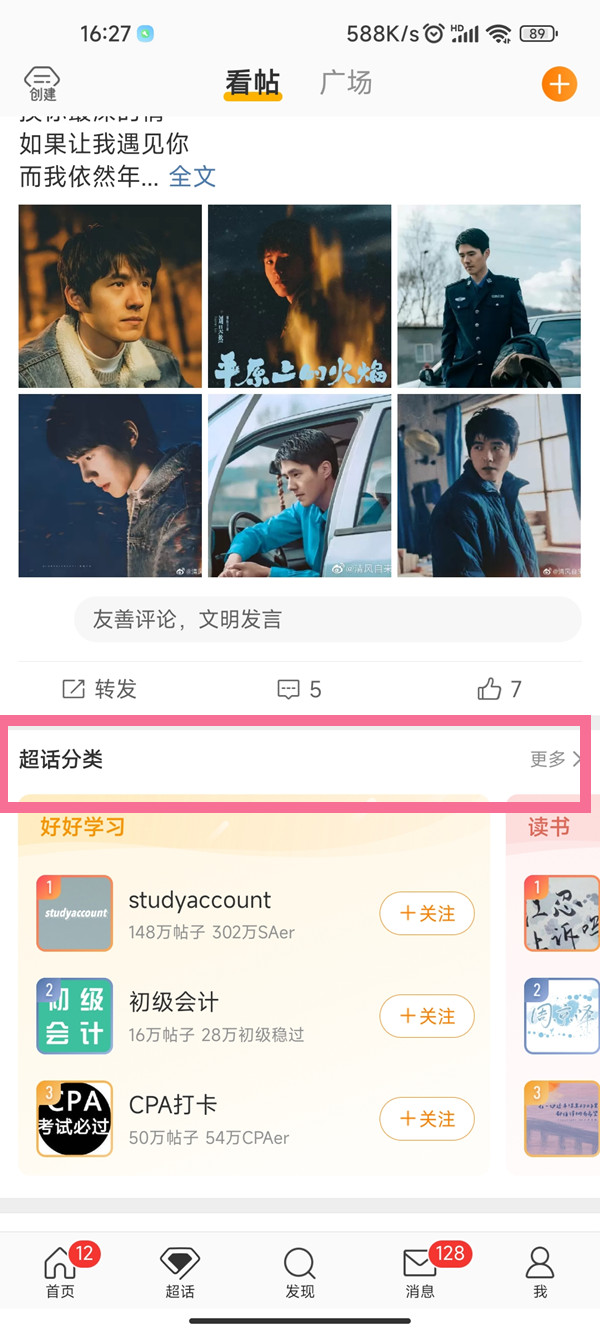Open 更多 for 超话分类
Screen dimensions: 600x1333
555,759
